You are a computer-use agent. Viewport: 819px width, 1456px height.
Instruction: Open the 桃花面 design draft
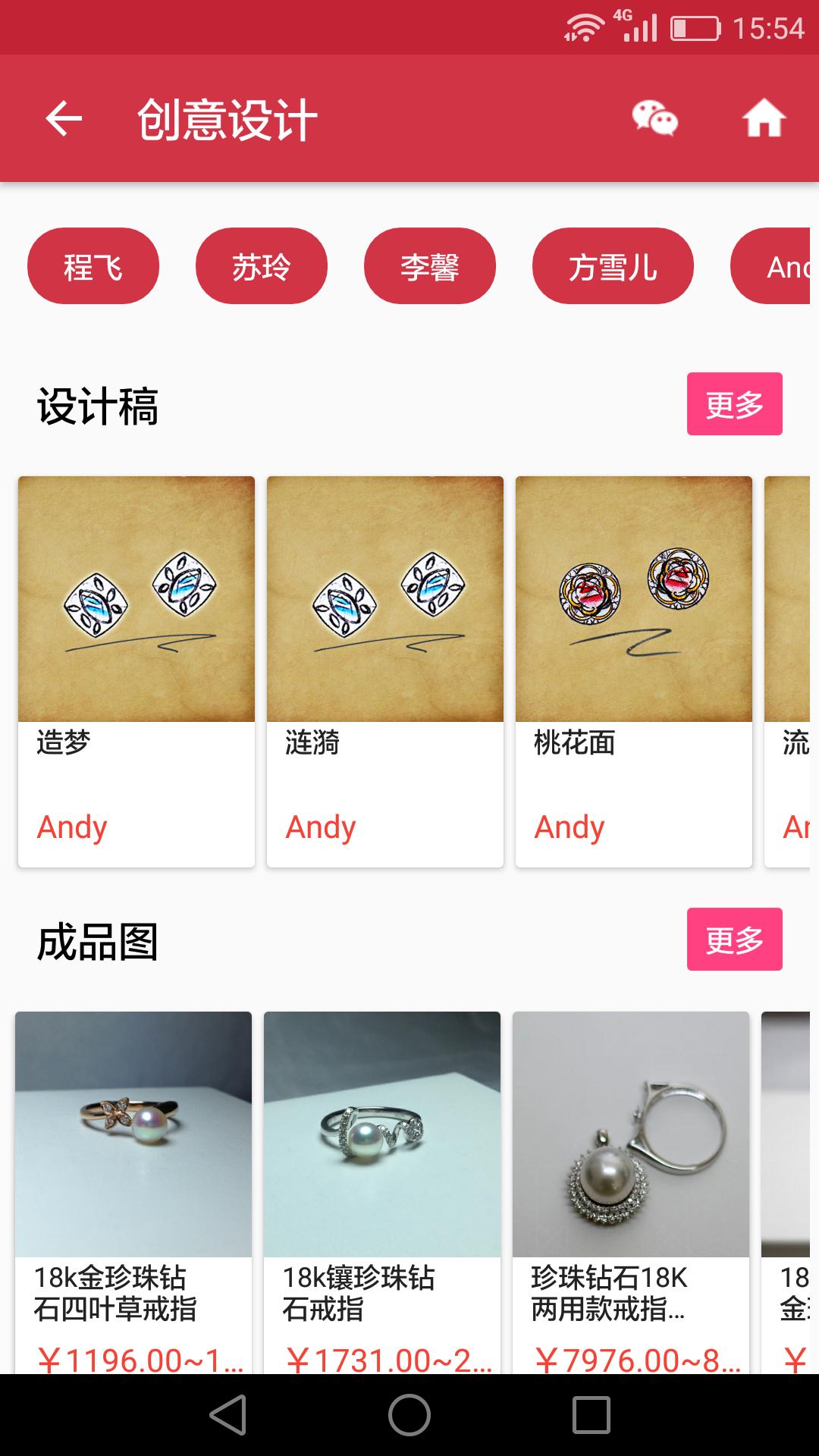[634, 671]
